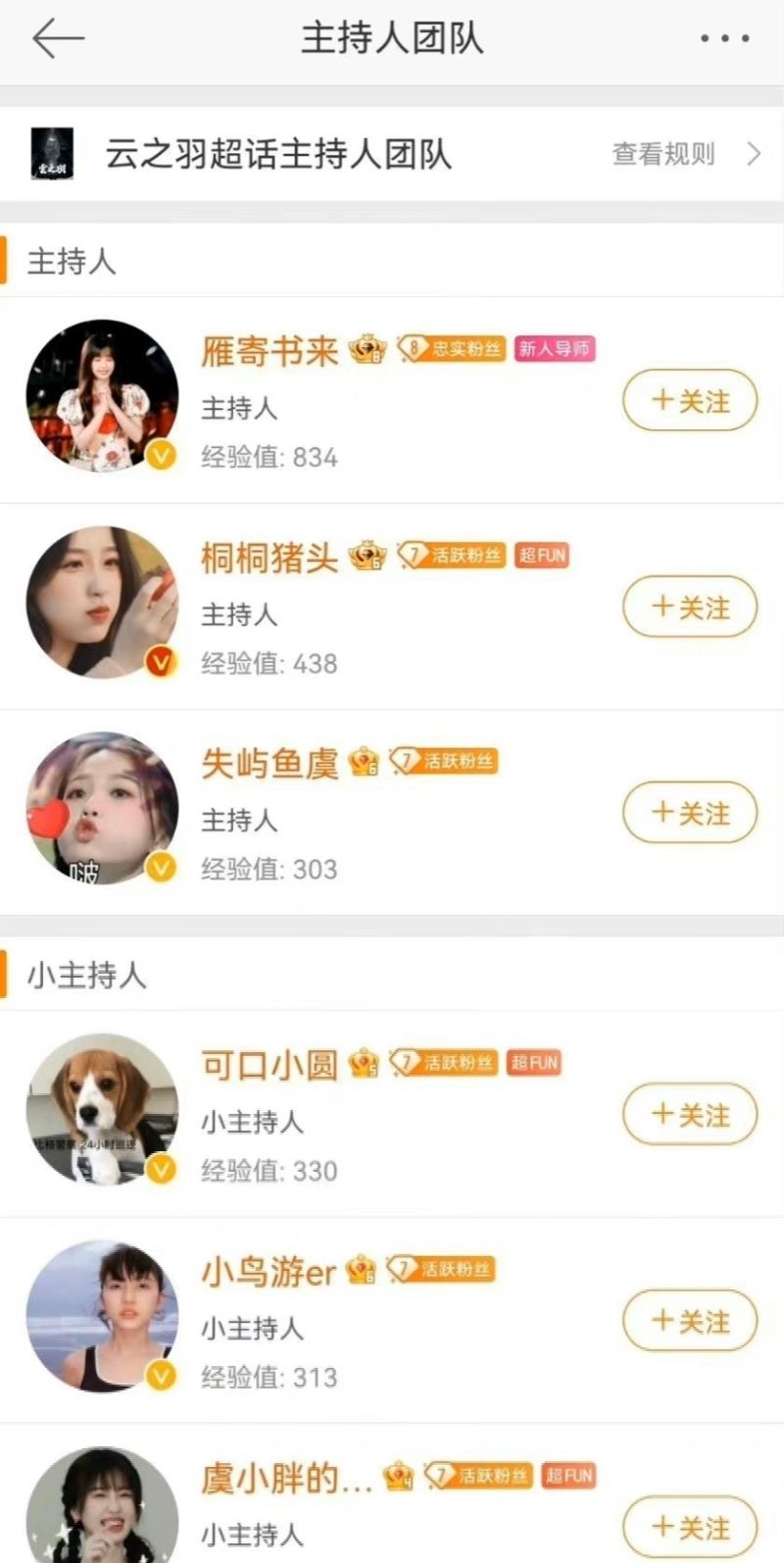View 可口小圆's beagle avatar
Image resolution: width=784 pixels, height=1563 pixels.
[x=102, y=1110]
